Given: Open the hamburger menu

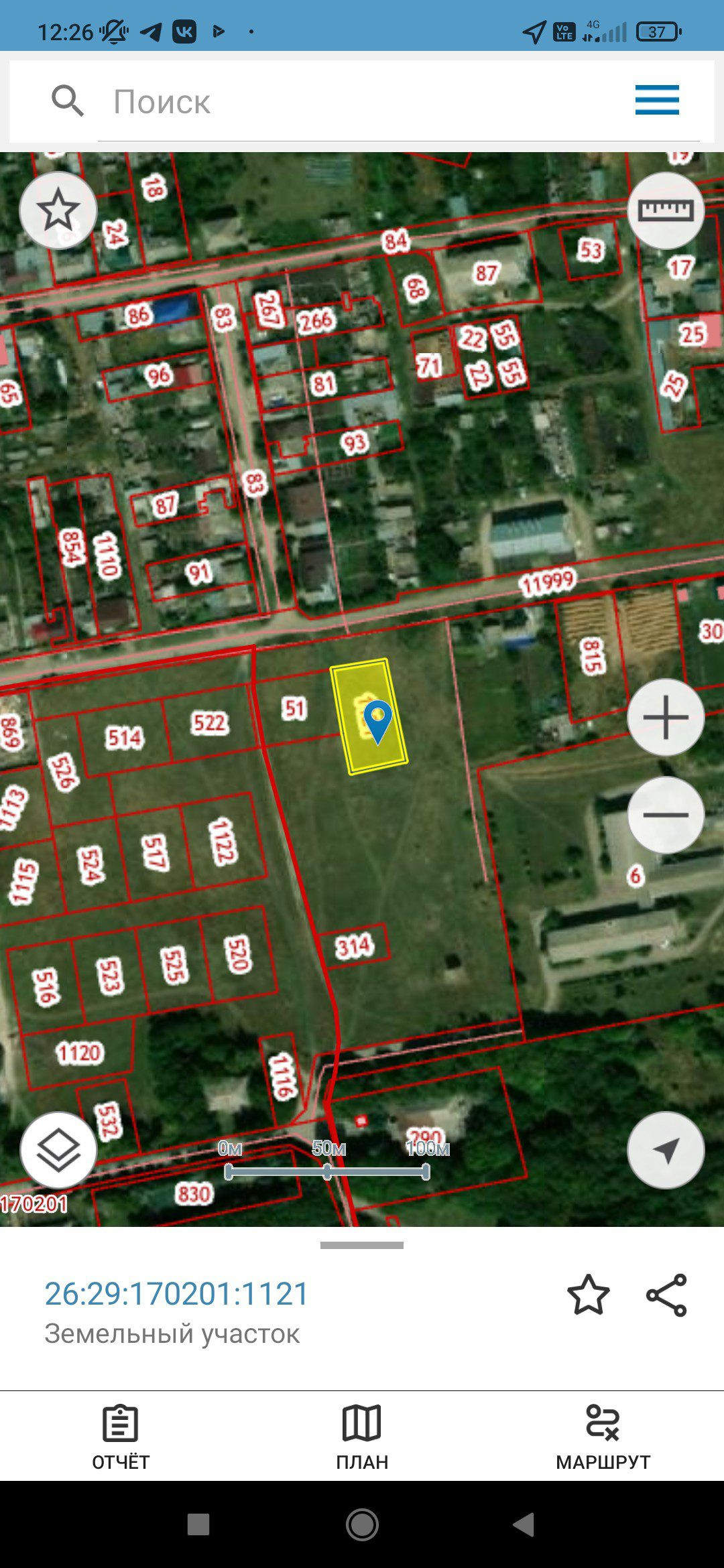Looking at the screenshot, I should point(657,101).
